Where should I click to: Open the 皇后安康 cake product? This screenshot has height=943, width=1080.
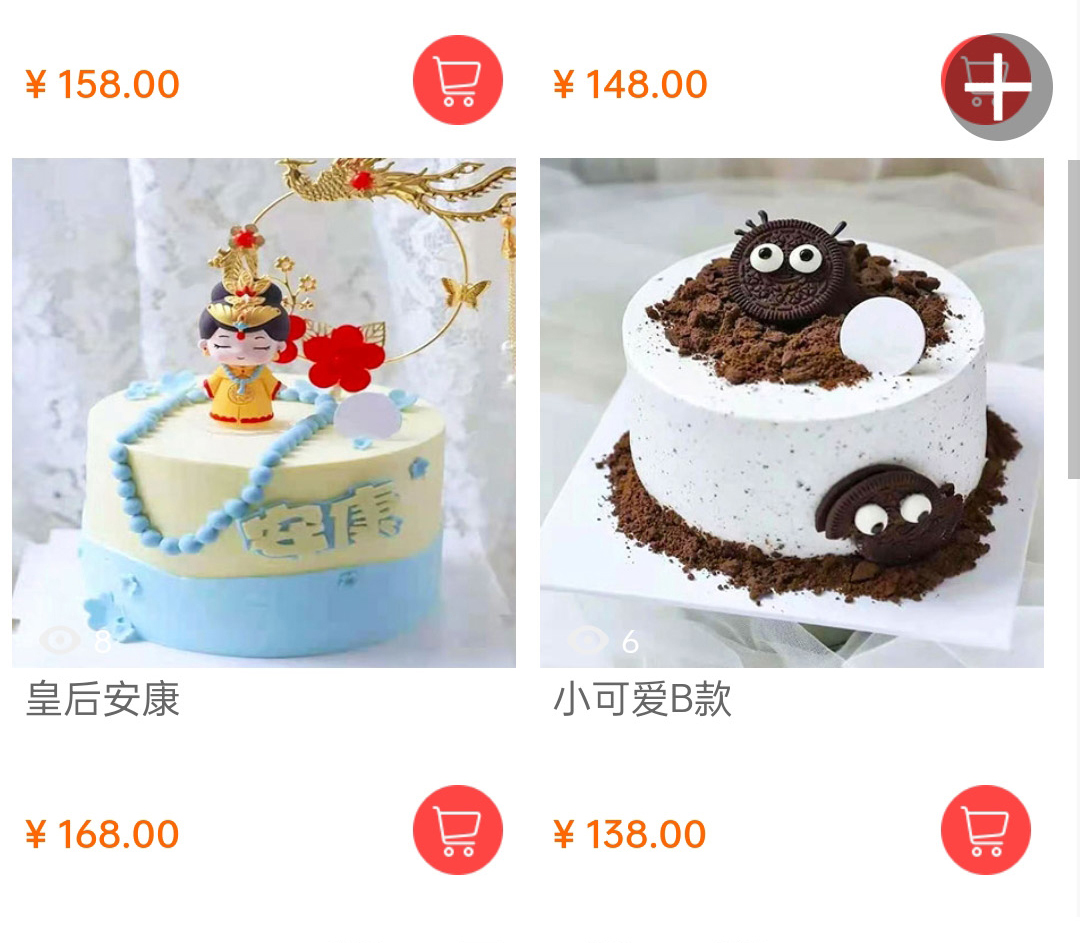[264, 412]
